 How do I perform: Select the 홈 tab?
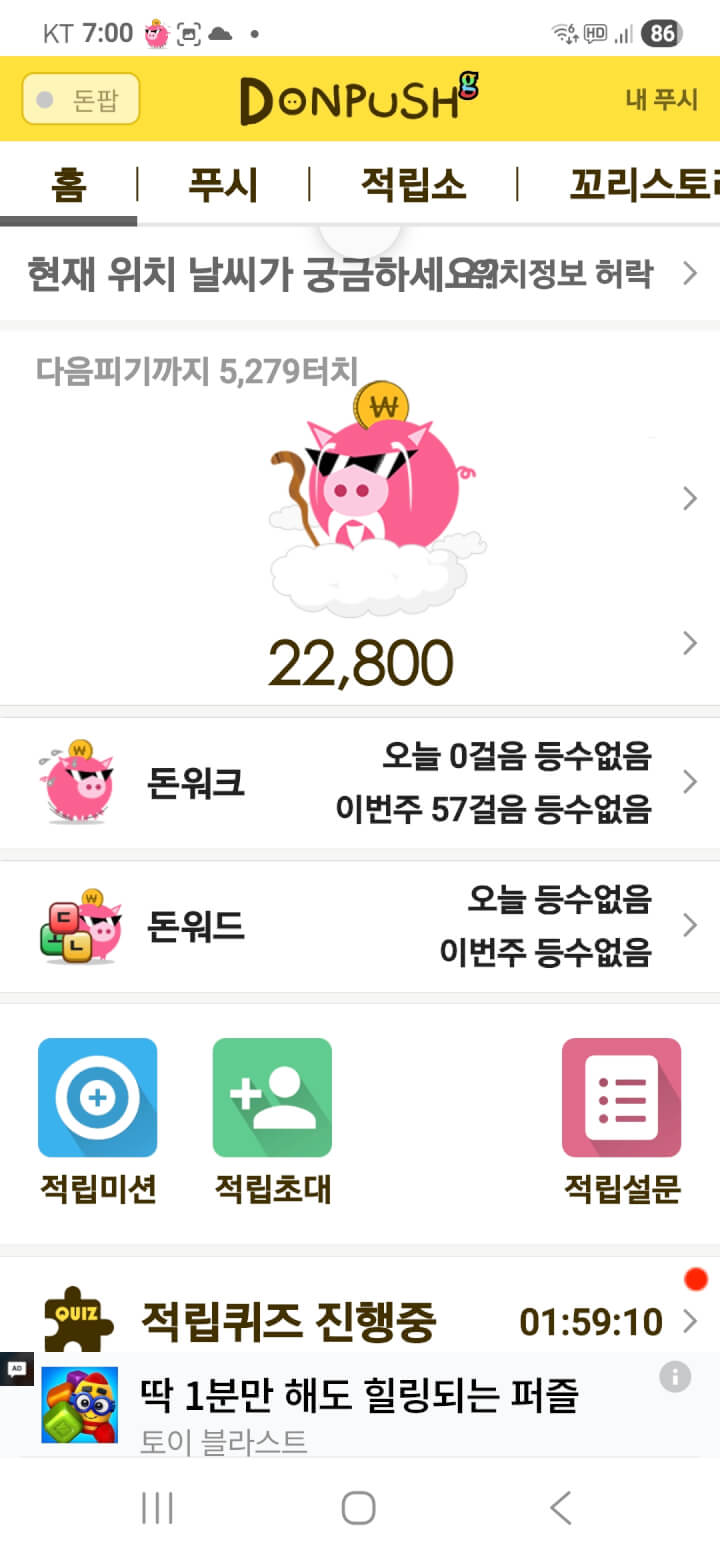[68, 185]
